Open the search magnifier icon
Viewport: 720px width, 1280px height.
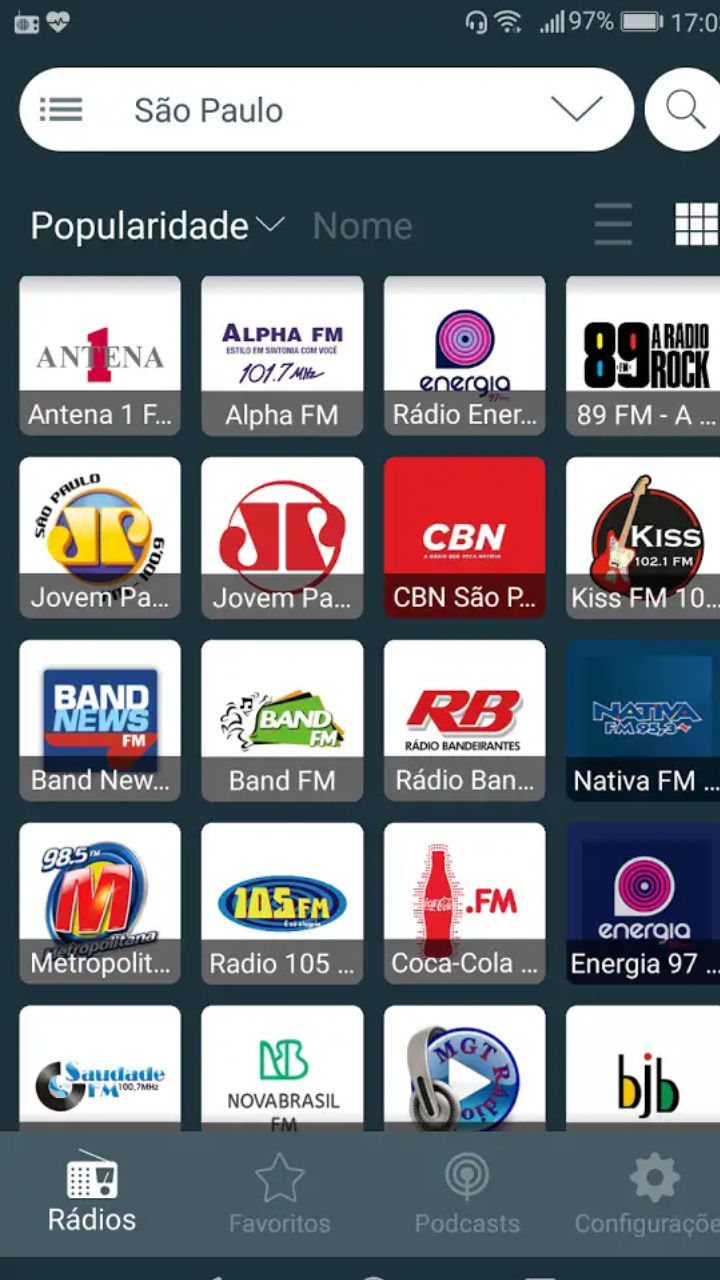(x=684, y=109)
